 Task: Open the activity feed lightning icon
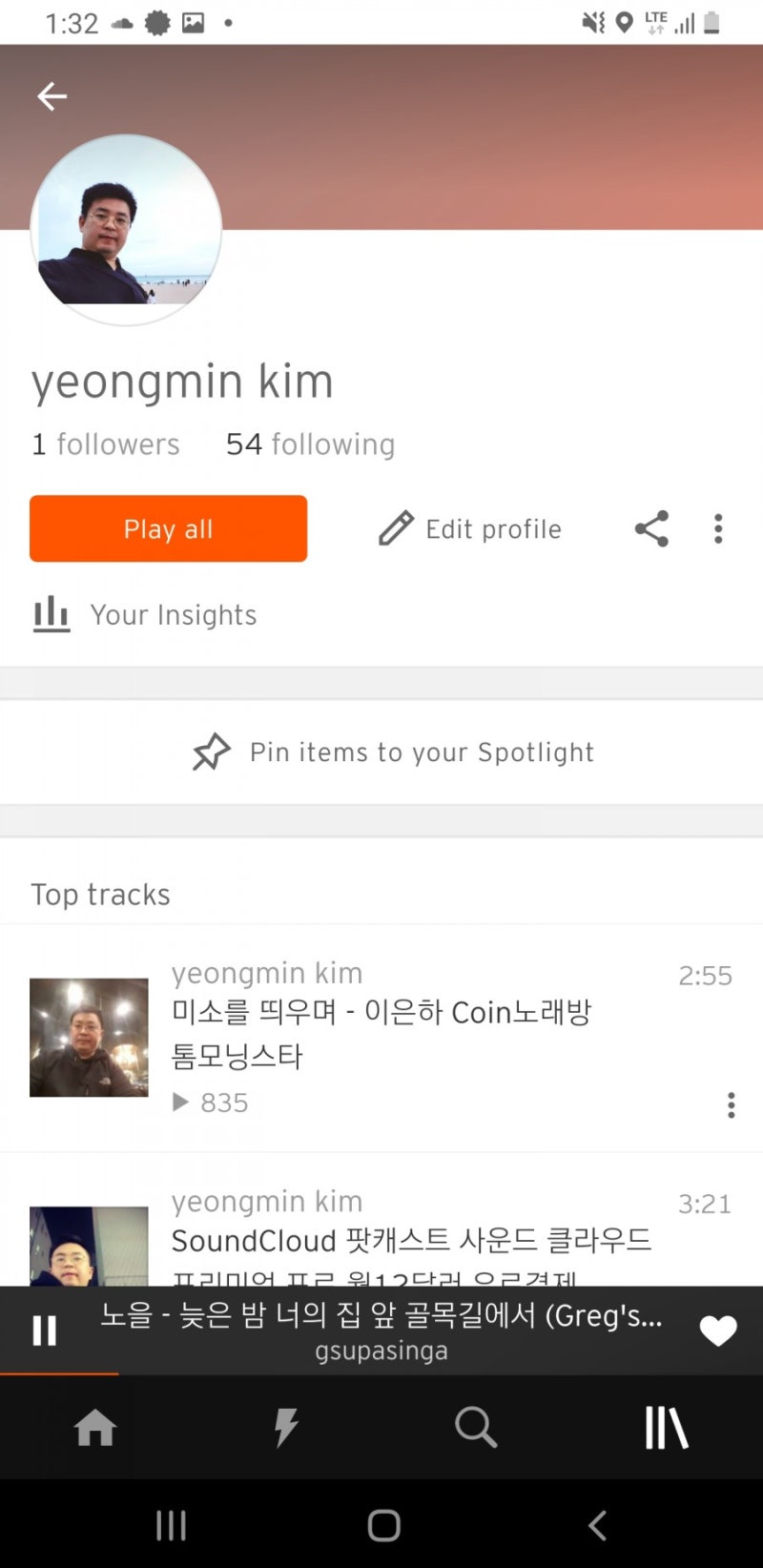285,1428
